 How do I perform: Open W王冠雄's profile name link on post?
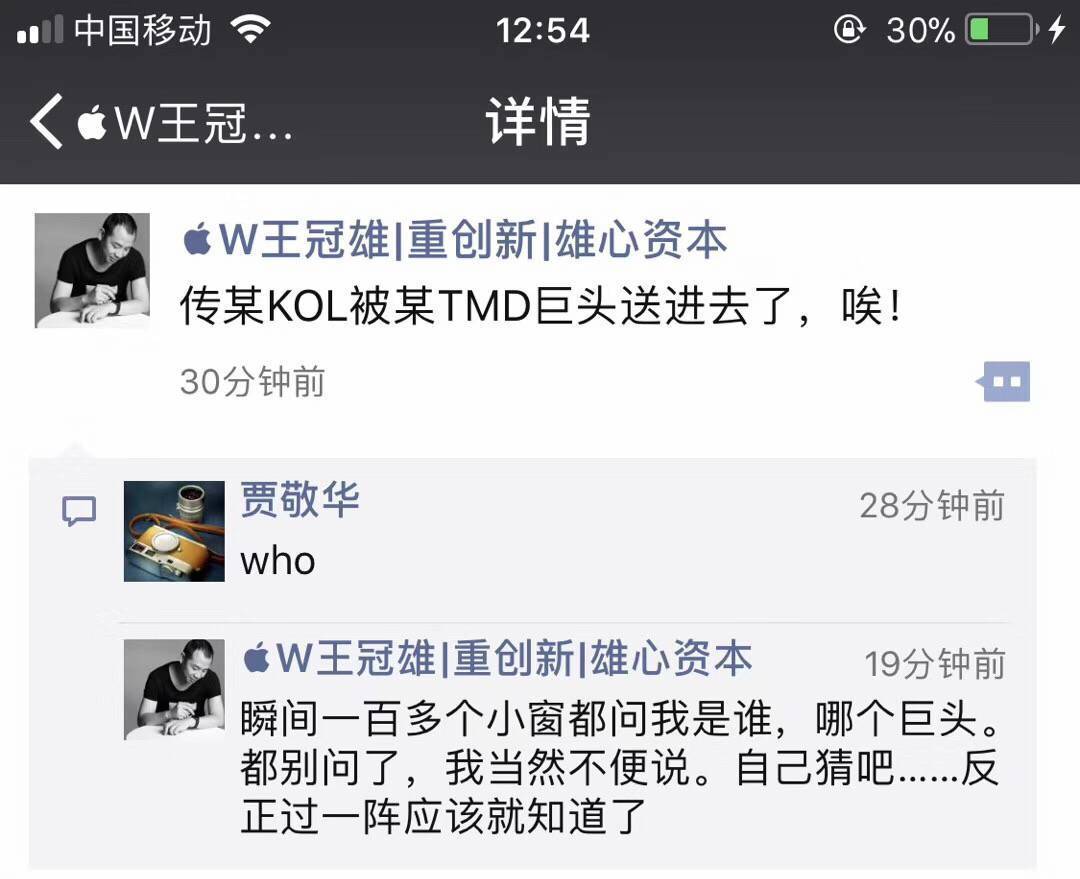(x=454, y=241)
